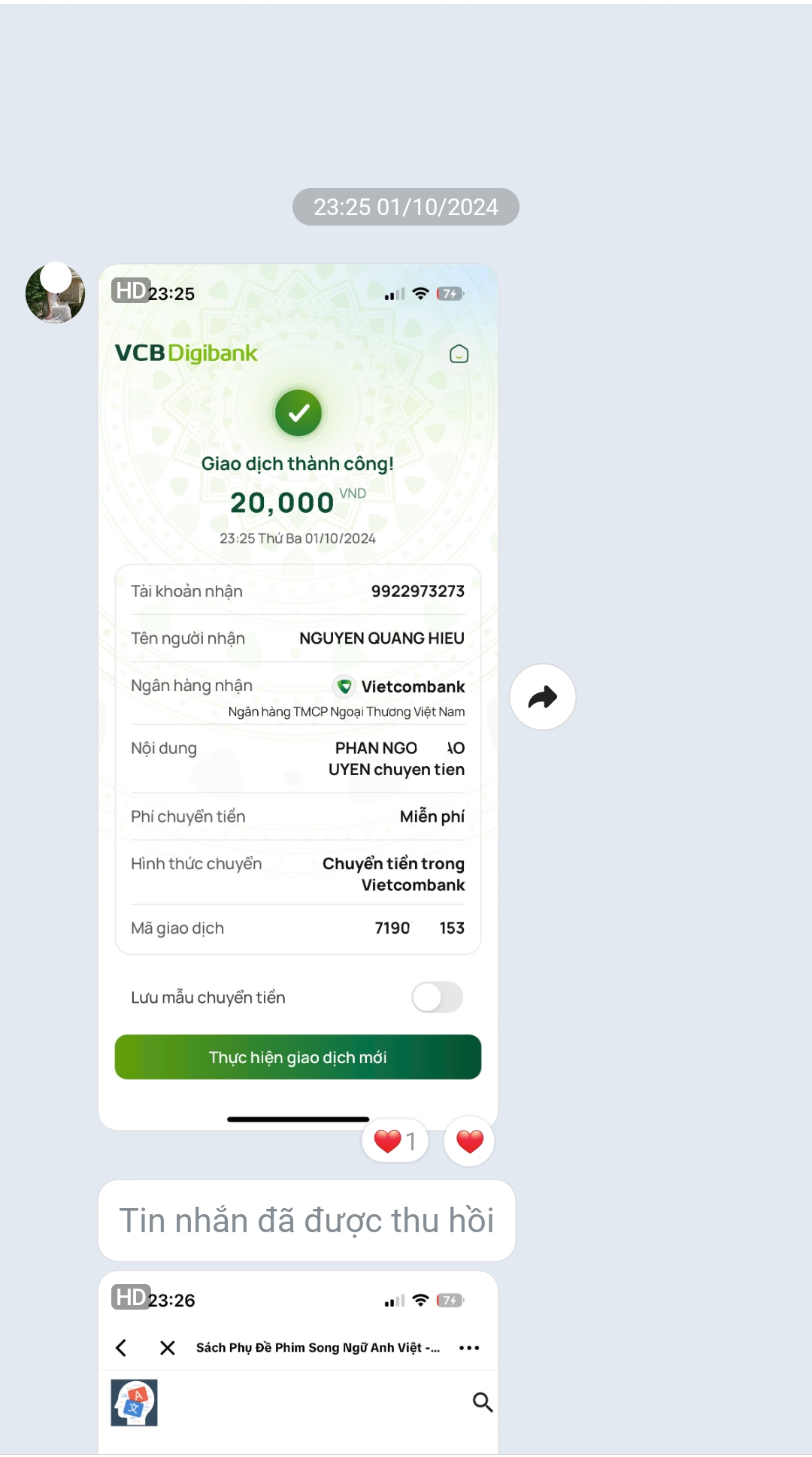Open the sender's profile avatar
Image resolution: width=812 pixels, height=1457 pixels.
55,293
